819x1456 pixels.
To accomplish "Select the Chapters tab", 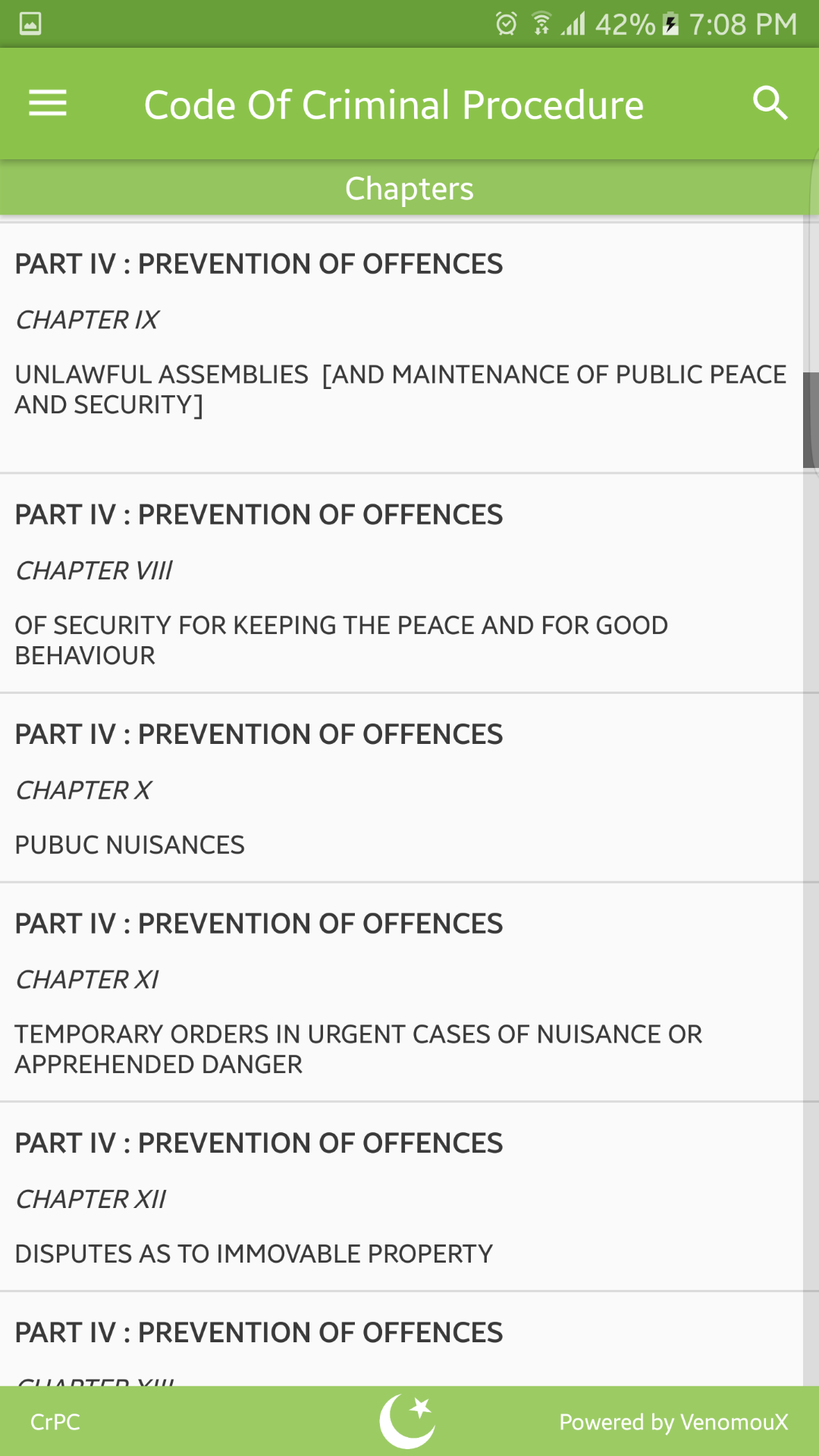I will click(x=408, y=188).
